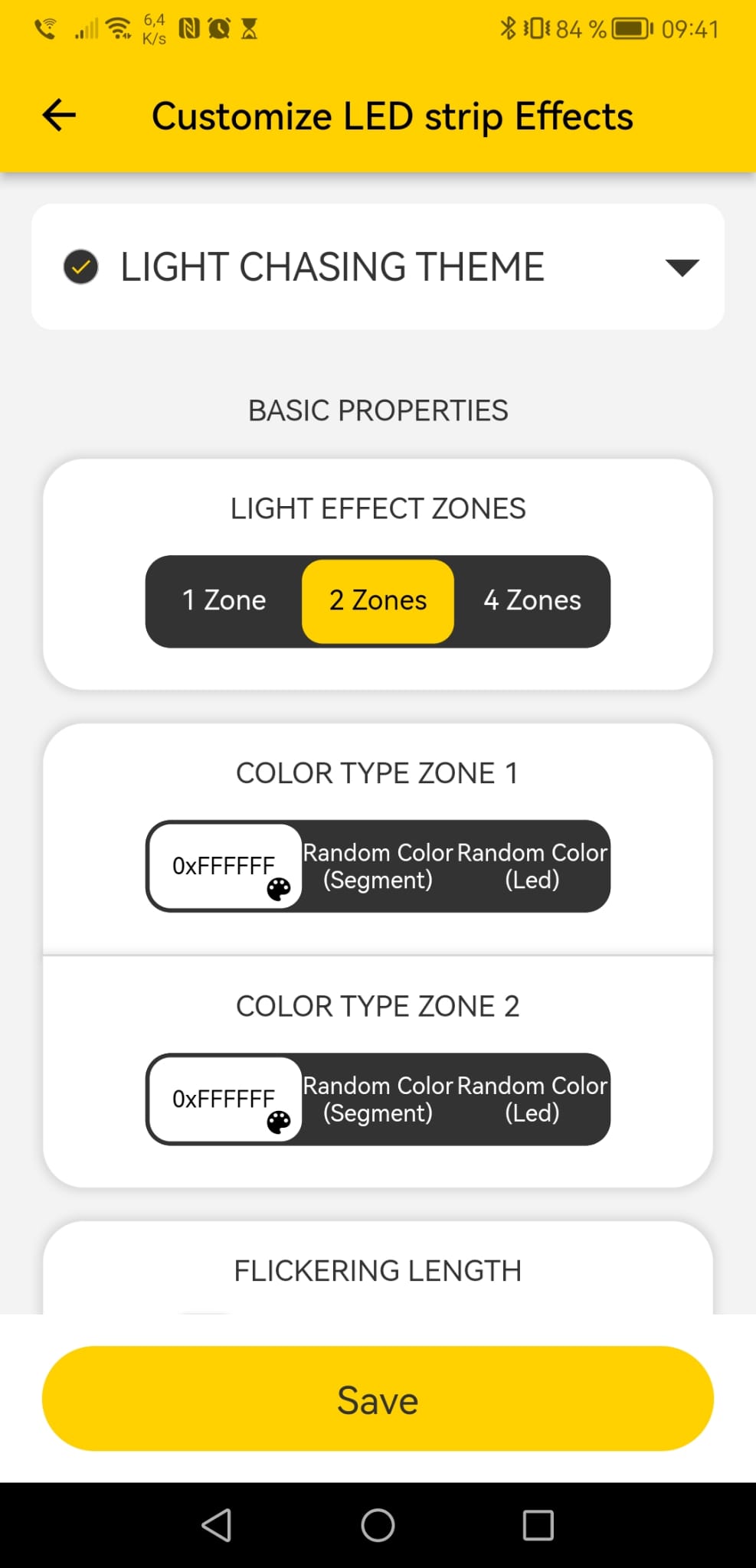Tap the system home button
Viewport: 756px width, 1568px height.
pyautogui.click(x=378, y=1525)
